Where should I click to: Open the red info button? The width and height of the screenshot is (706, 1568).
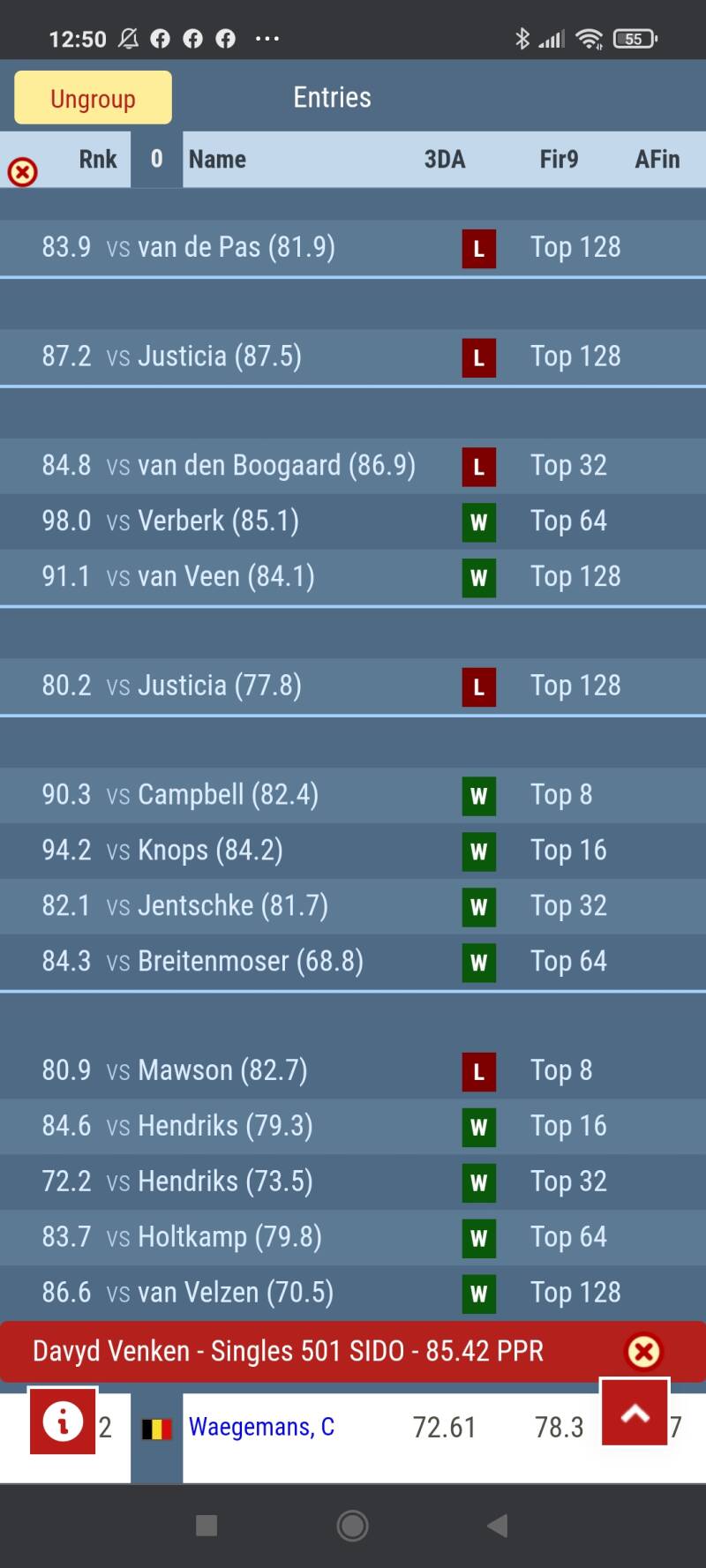click(63, 1420)
